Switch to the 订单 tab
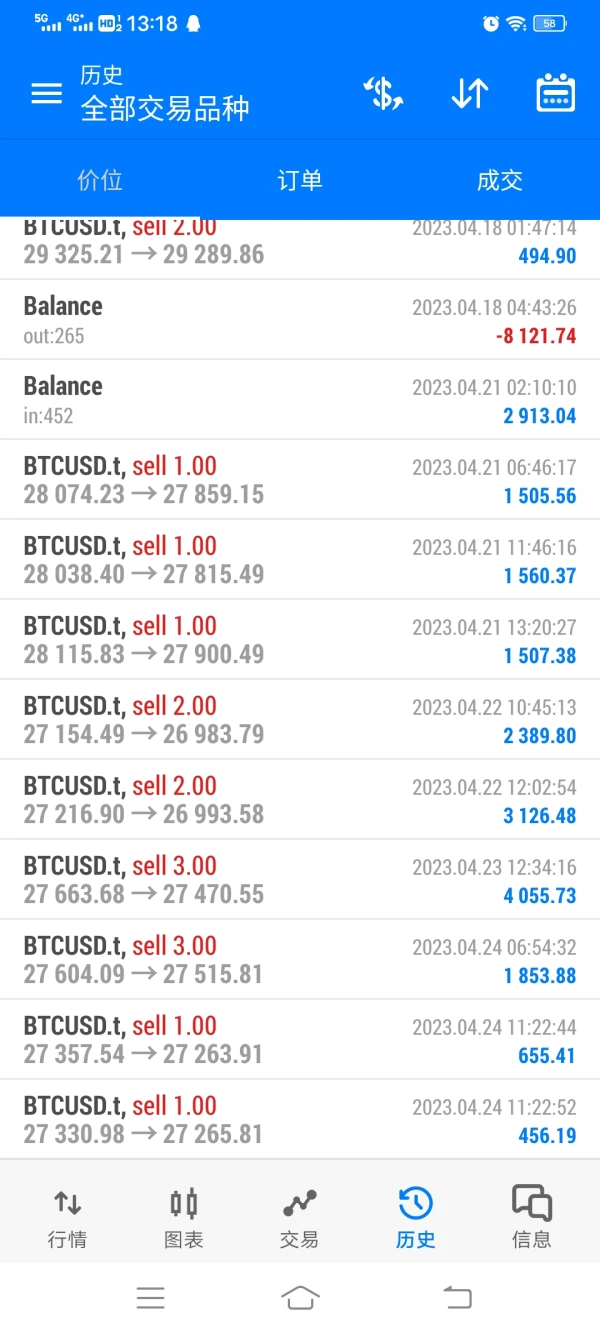600x1333 pixels. click(x=300, y=180)
